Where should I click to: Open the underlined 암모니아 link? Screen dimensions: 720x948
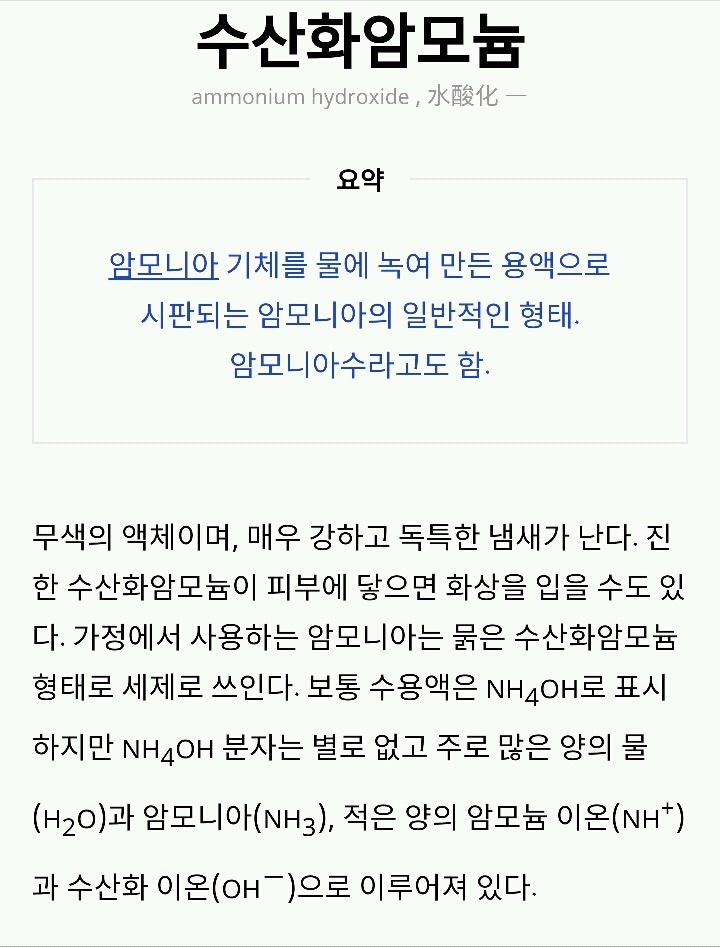pos(163,265)
